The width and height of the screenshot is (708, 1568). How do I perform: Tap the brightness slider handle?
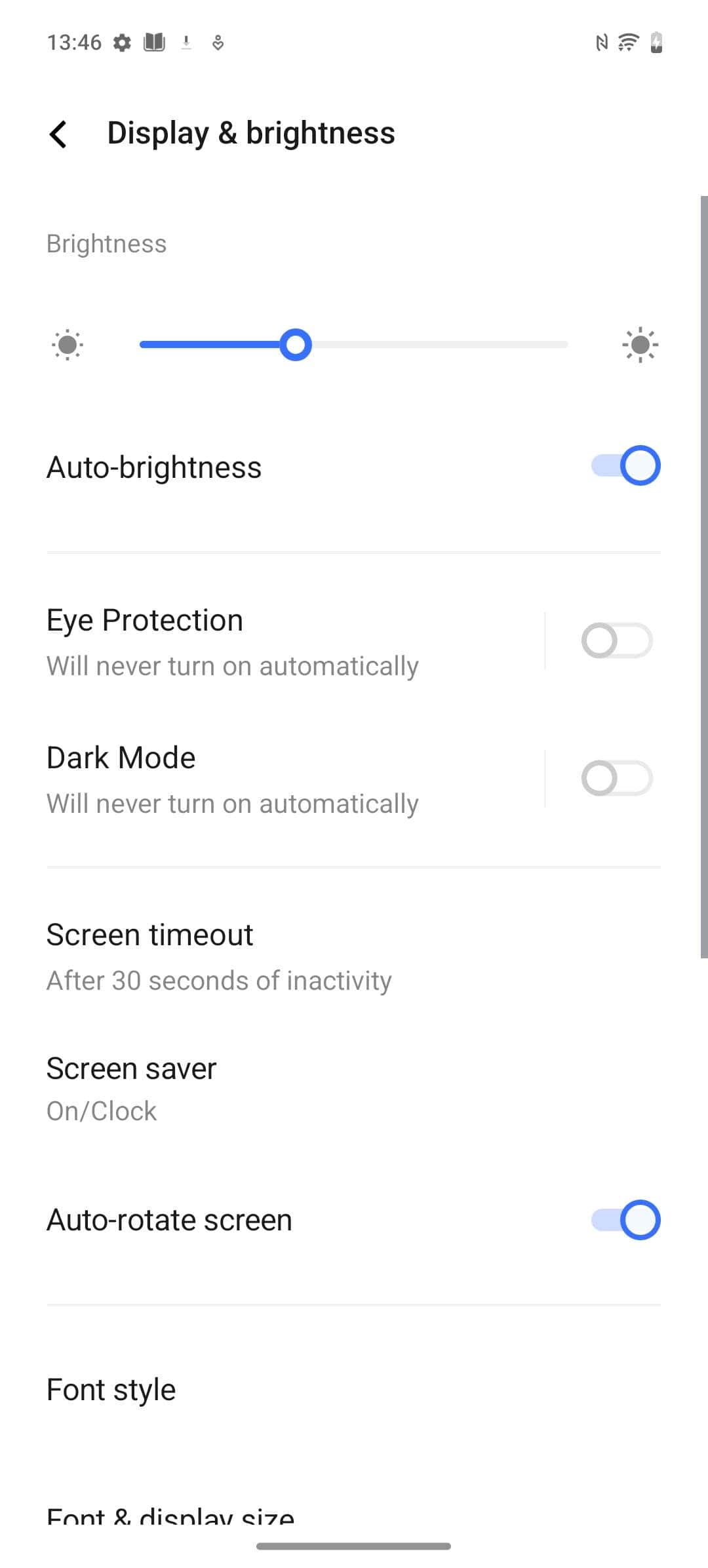pyautogui.click(x=296, y=345)
